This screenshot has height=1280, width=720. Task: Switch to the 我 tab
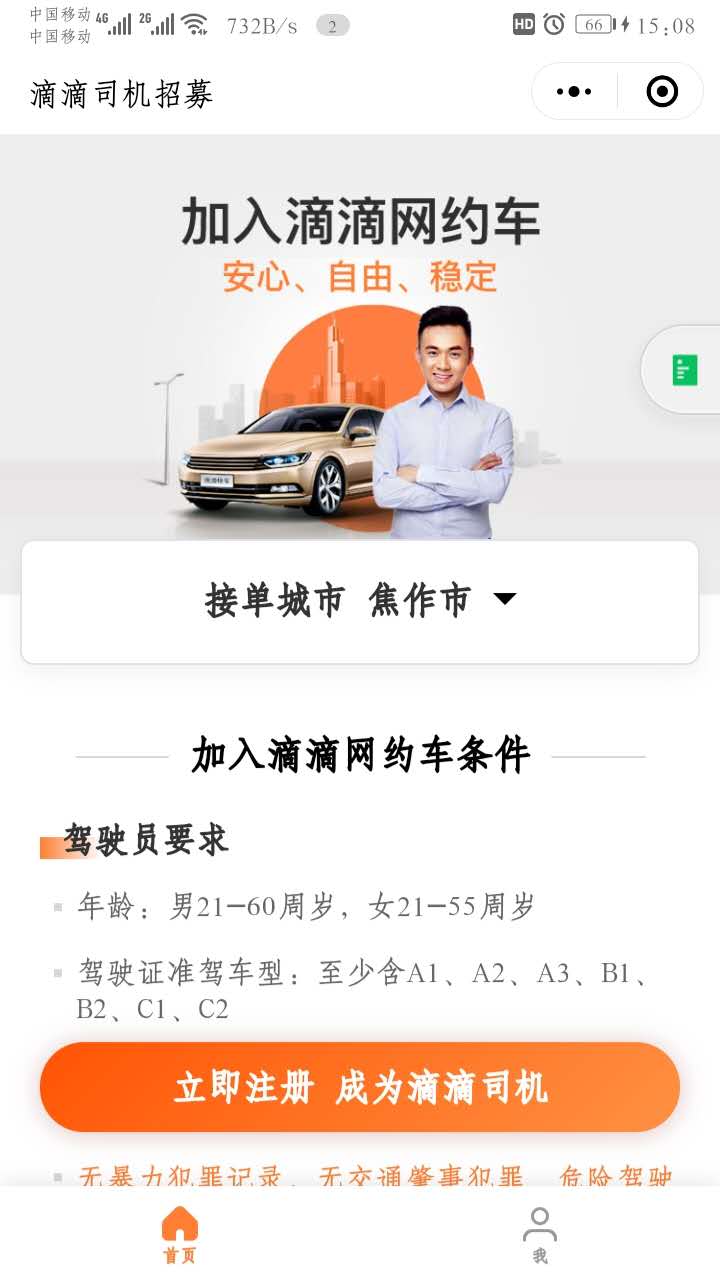540,1234
